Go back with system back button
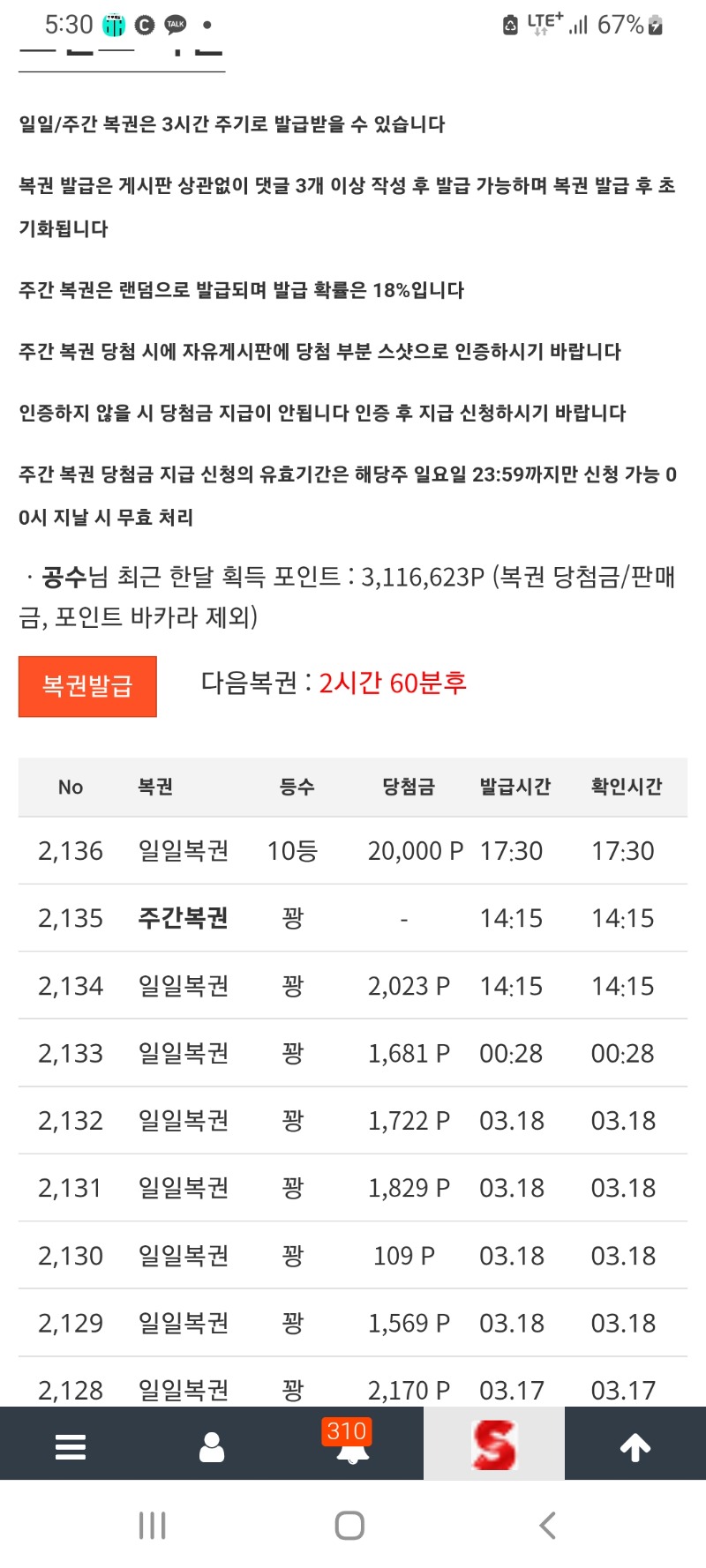Viewport: 706px width, 1568px height. (x=548, y=1525)
